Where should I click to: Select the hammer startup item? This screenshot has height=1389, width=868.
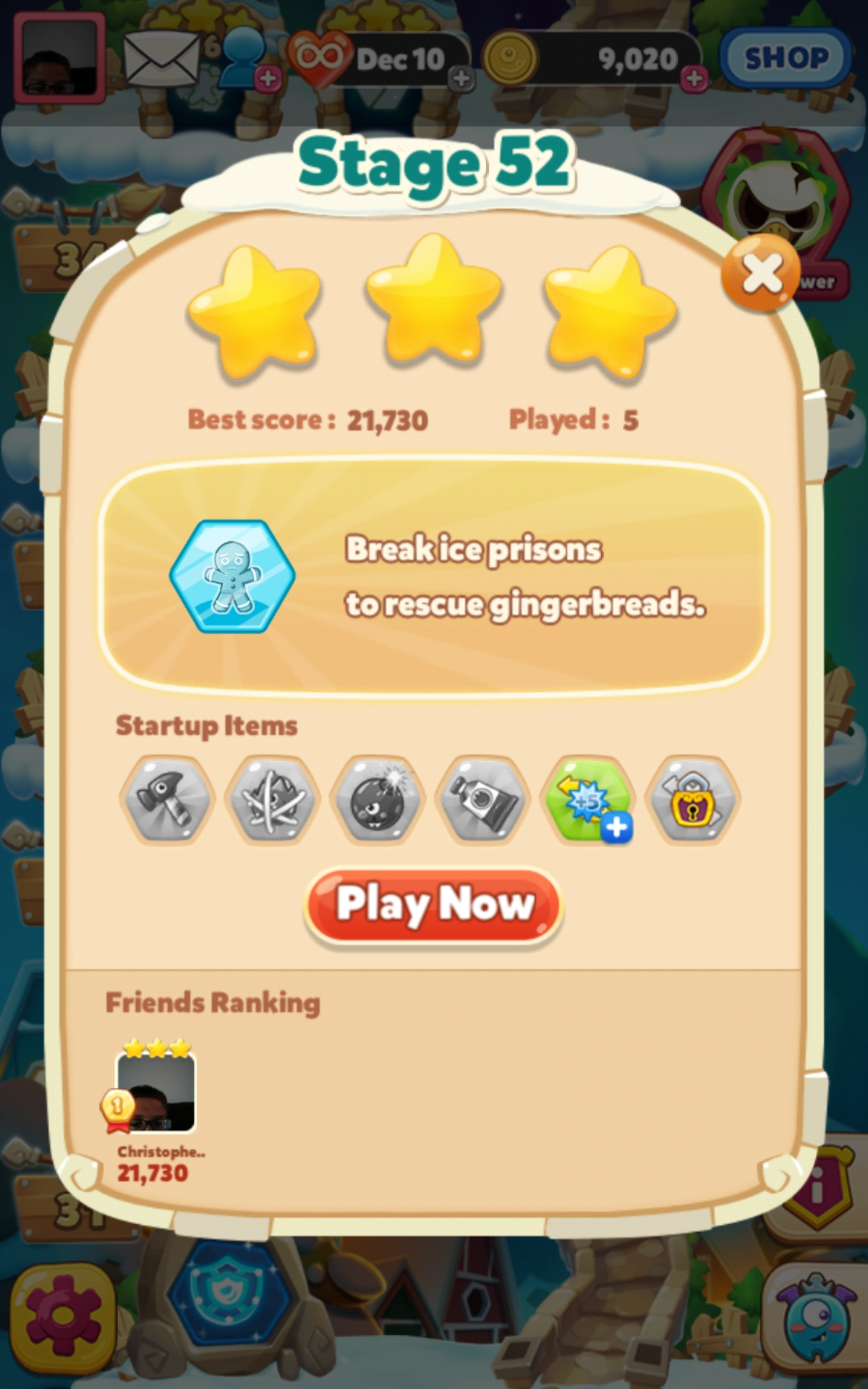click(167, 799)
